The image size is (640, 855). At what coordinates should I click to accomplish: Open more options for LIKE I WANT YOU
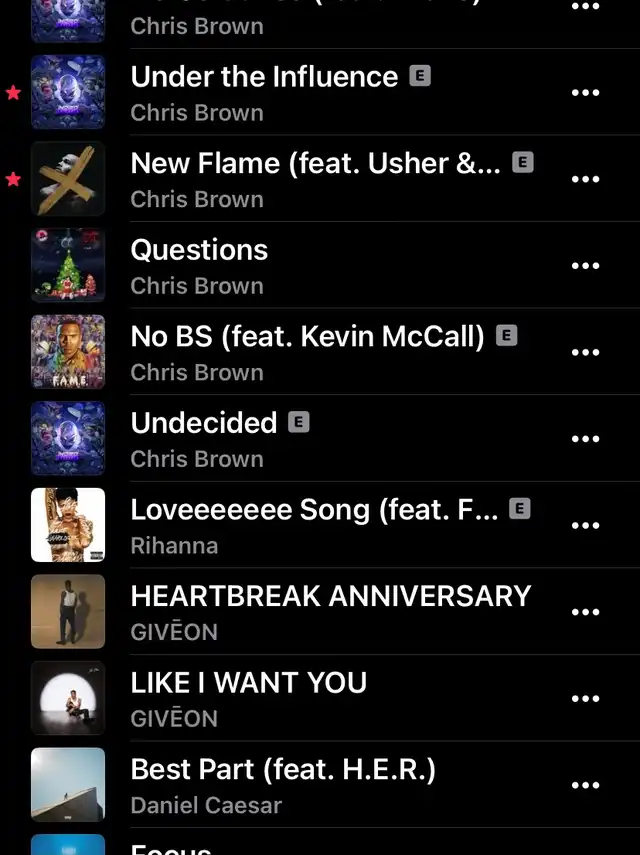pyautogui.click(x=585, y=699)
